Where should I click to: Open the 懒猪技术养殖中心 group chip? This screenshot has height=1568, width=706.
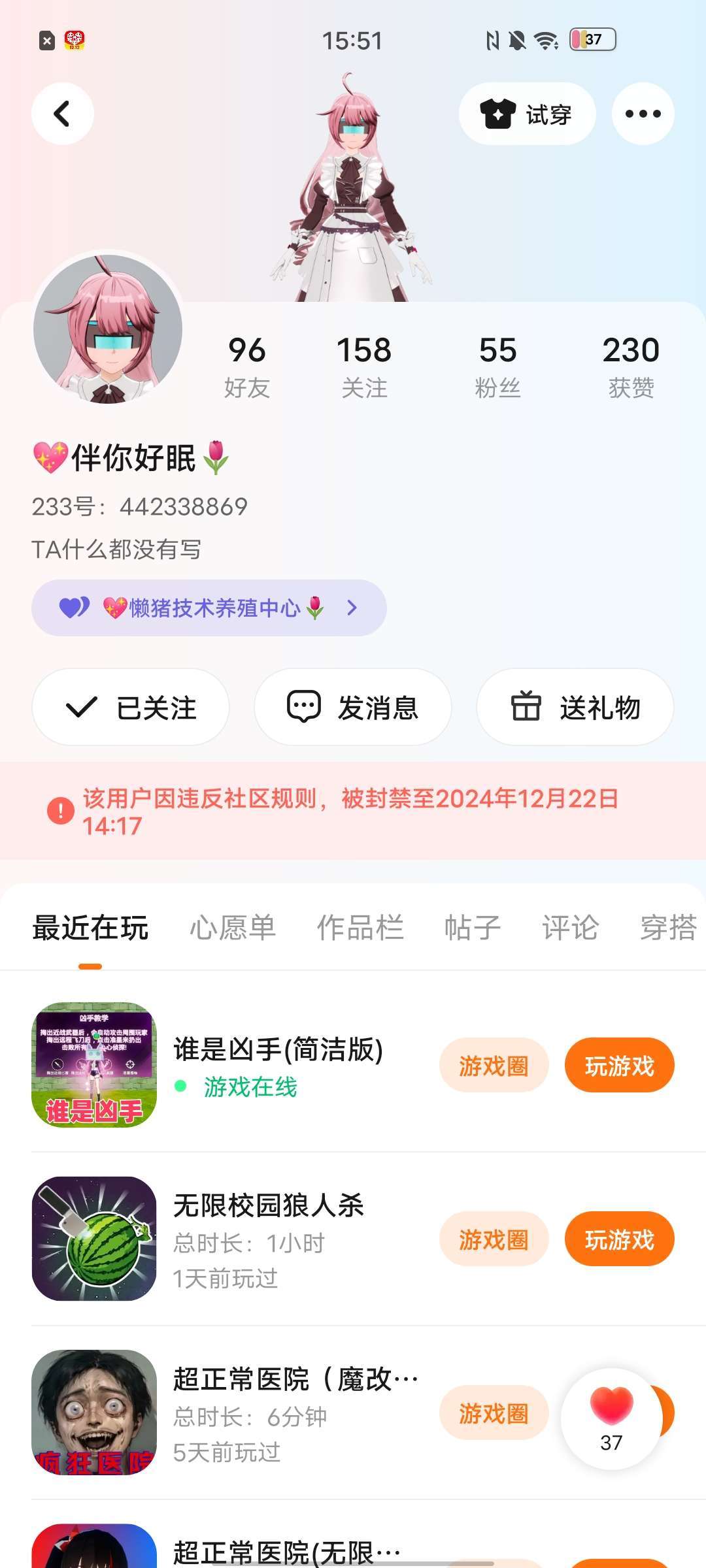pos(209,608)
